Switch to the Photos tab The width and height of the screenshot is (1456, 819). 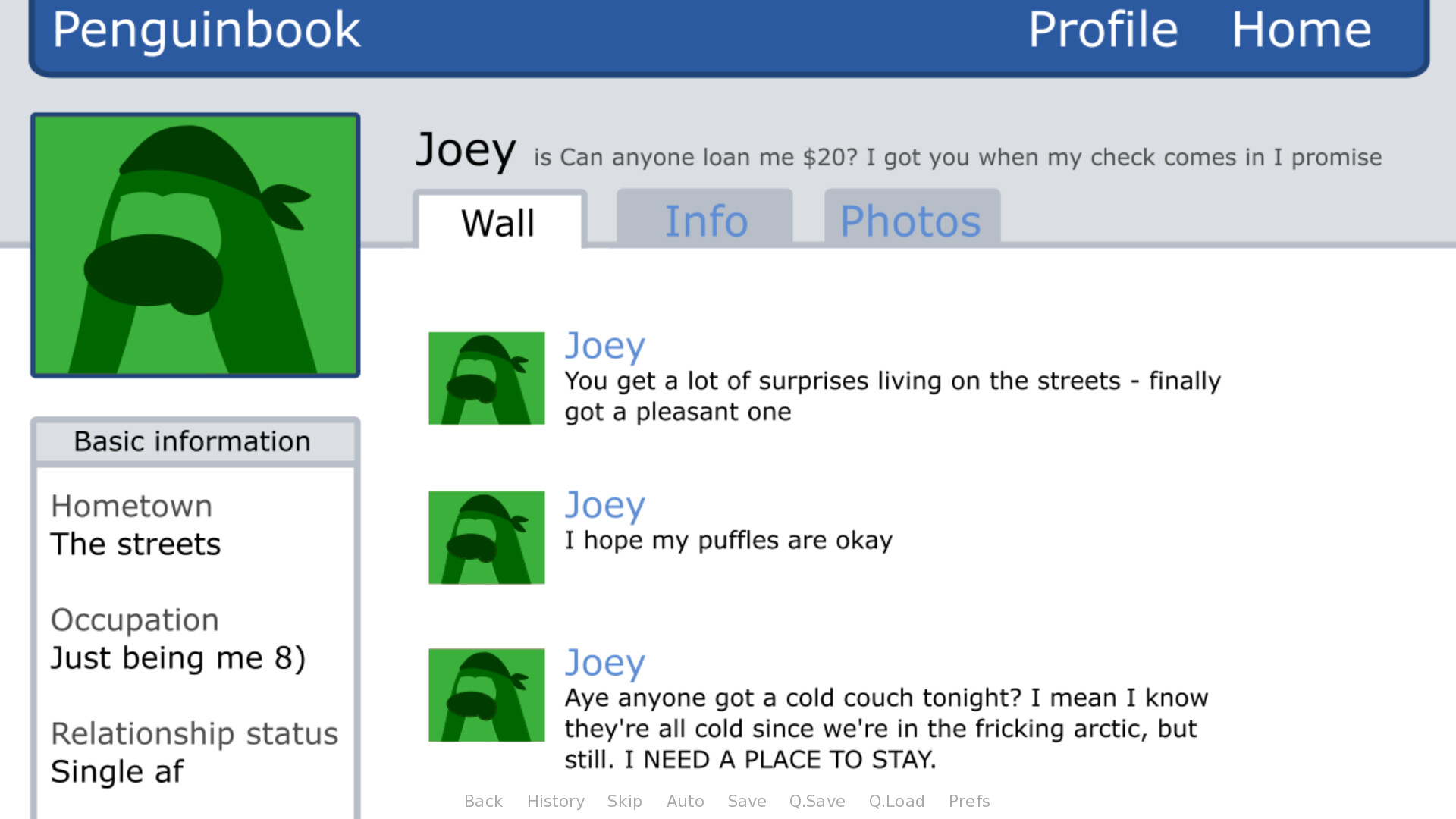click(x=911, y=221)
